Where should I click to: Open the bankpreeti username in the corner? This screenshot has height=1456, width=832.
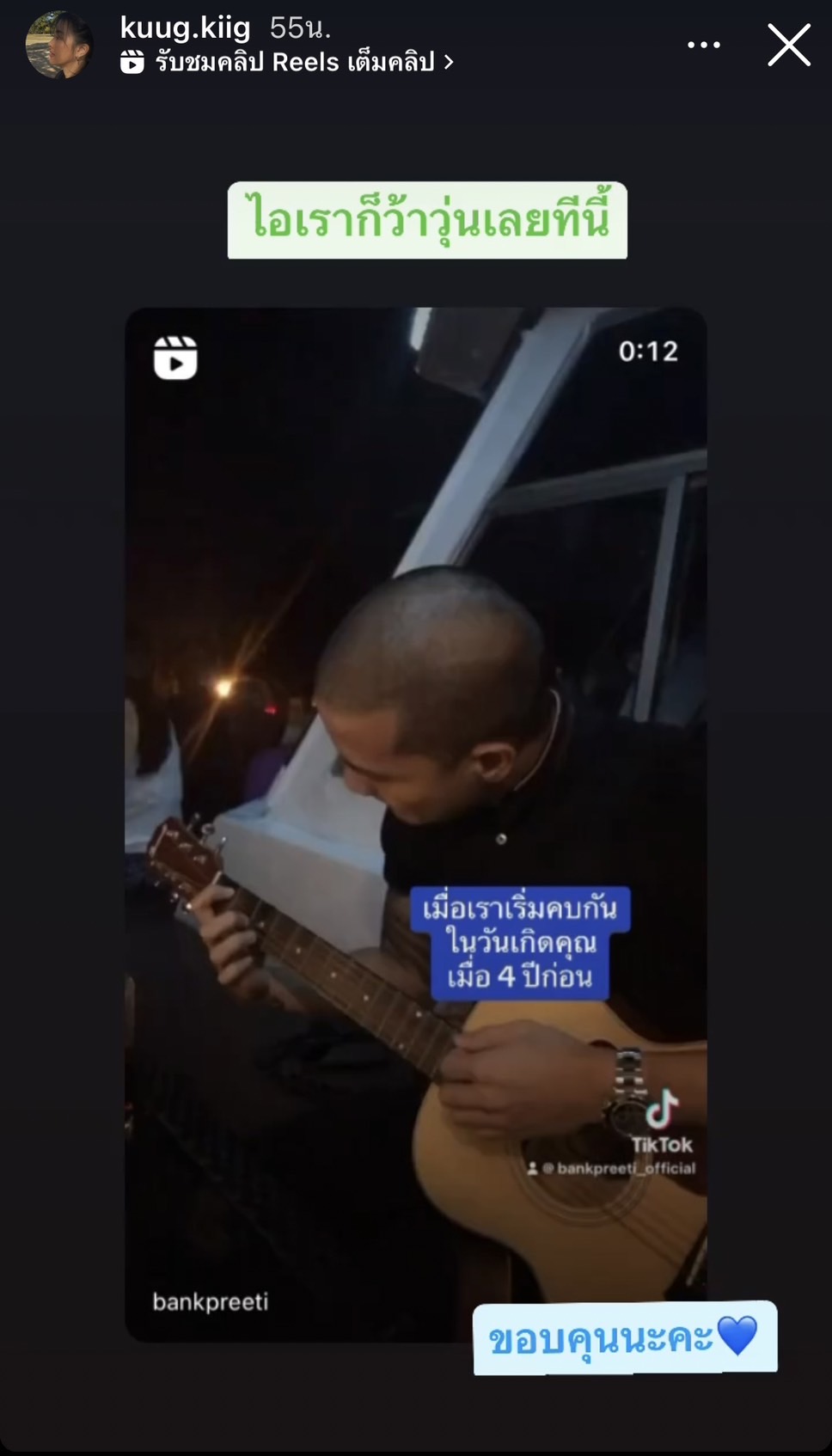(x=209, y=1301)
